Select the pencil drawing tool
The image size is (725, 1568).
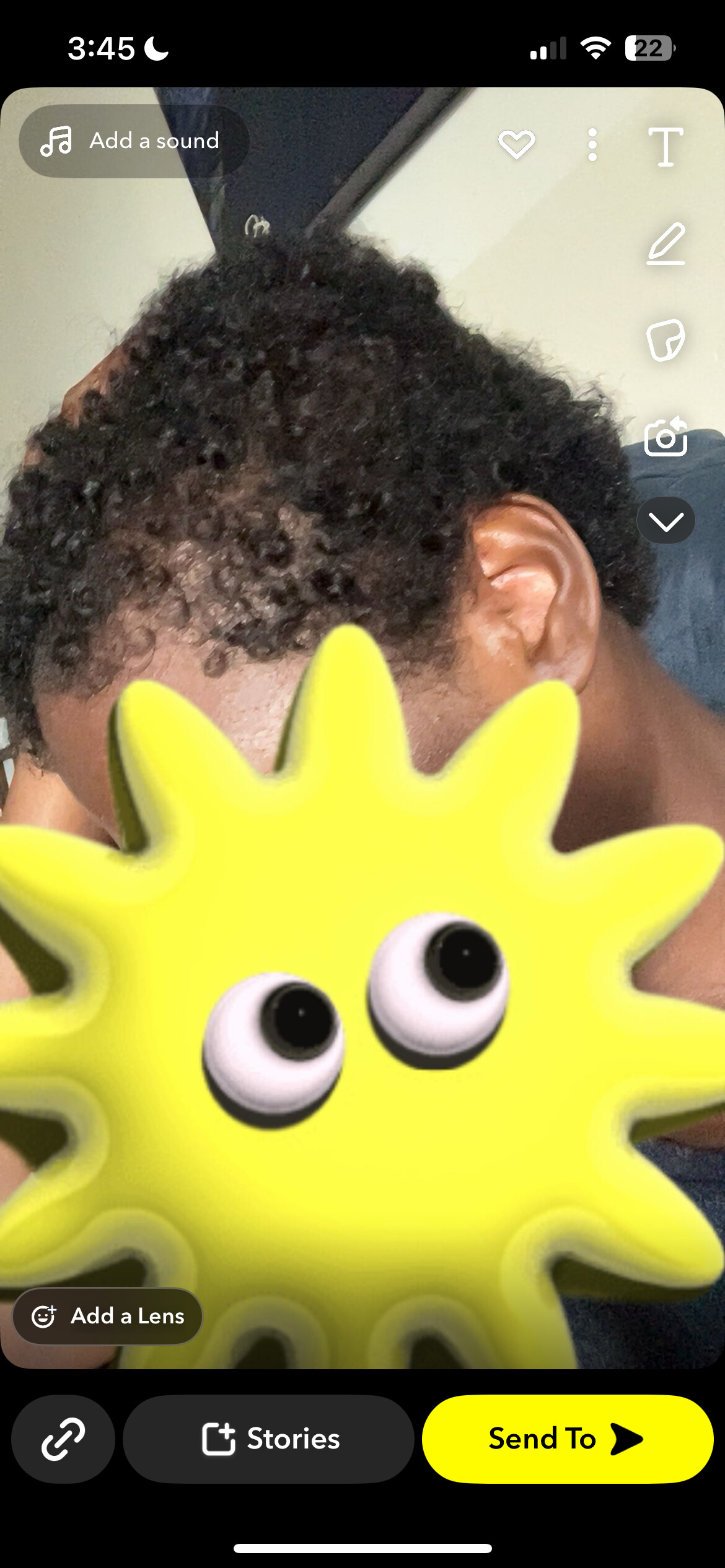click(x=666, y=244)
